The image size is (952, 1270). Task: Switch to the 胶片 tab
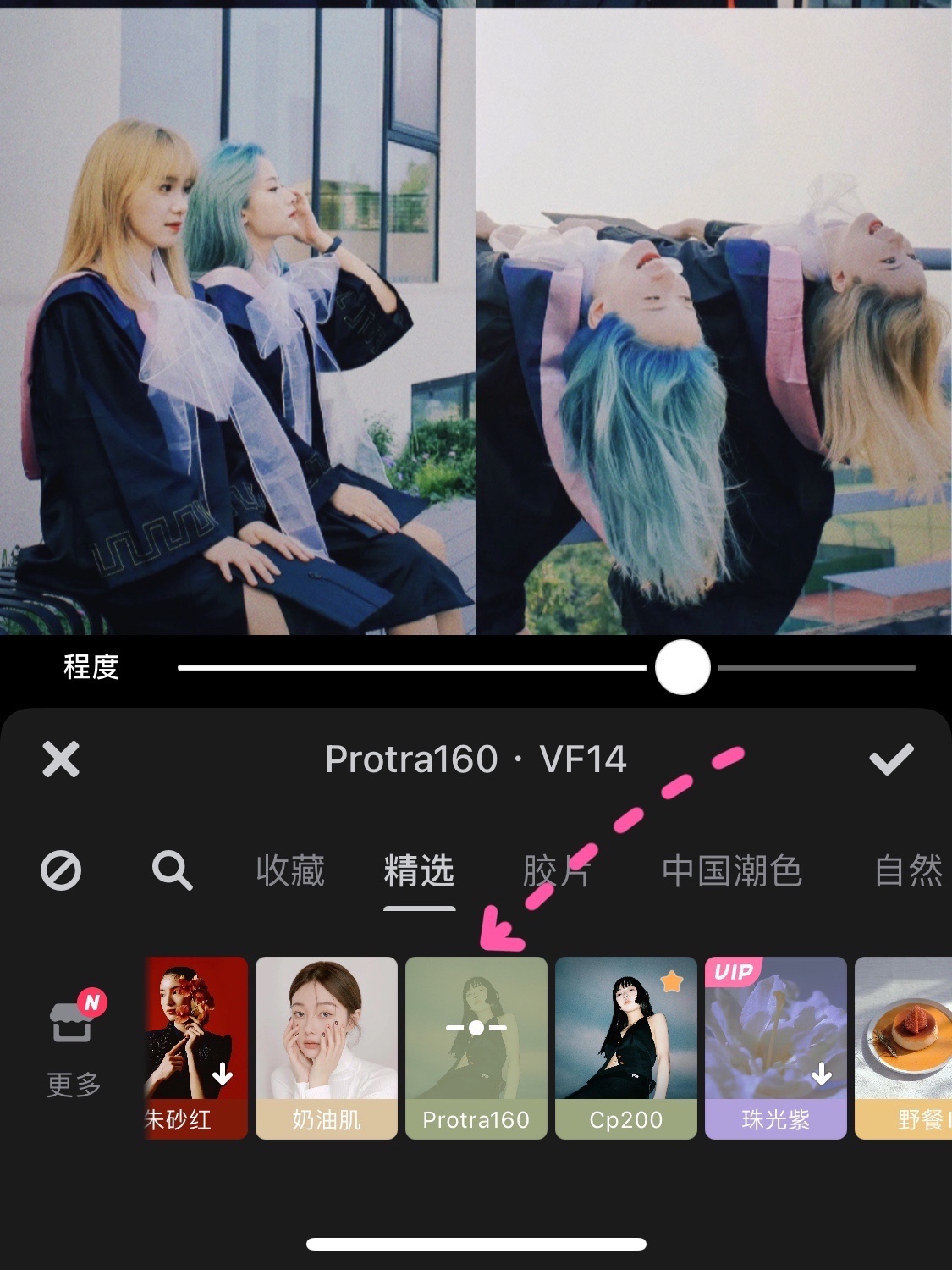pos(556,870)
